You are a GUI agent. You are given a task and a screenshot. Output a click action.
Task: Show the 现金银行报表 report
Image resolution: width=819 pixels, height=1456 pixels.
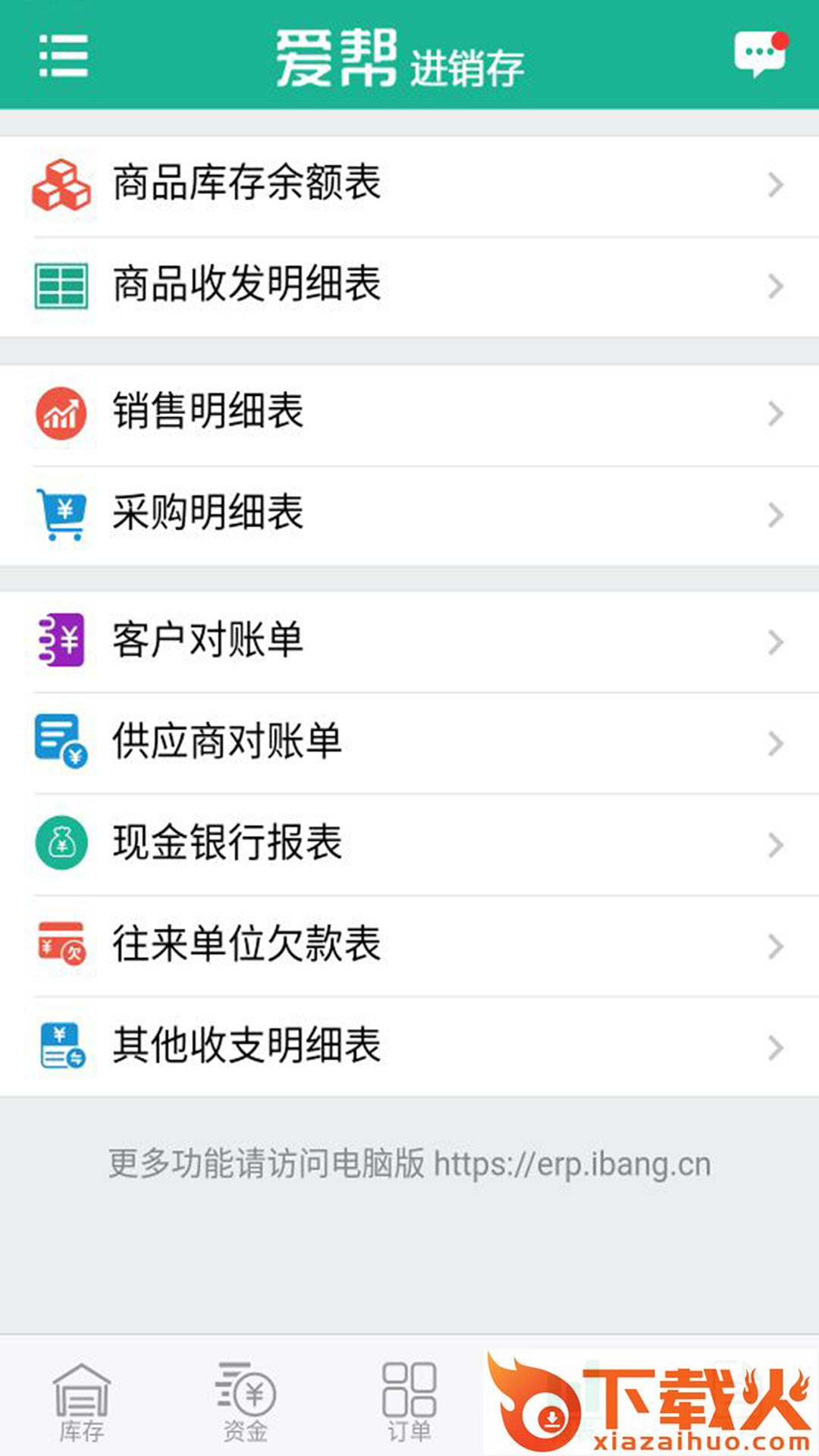point(409,844)
